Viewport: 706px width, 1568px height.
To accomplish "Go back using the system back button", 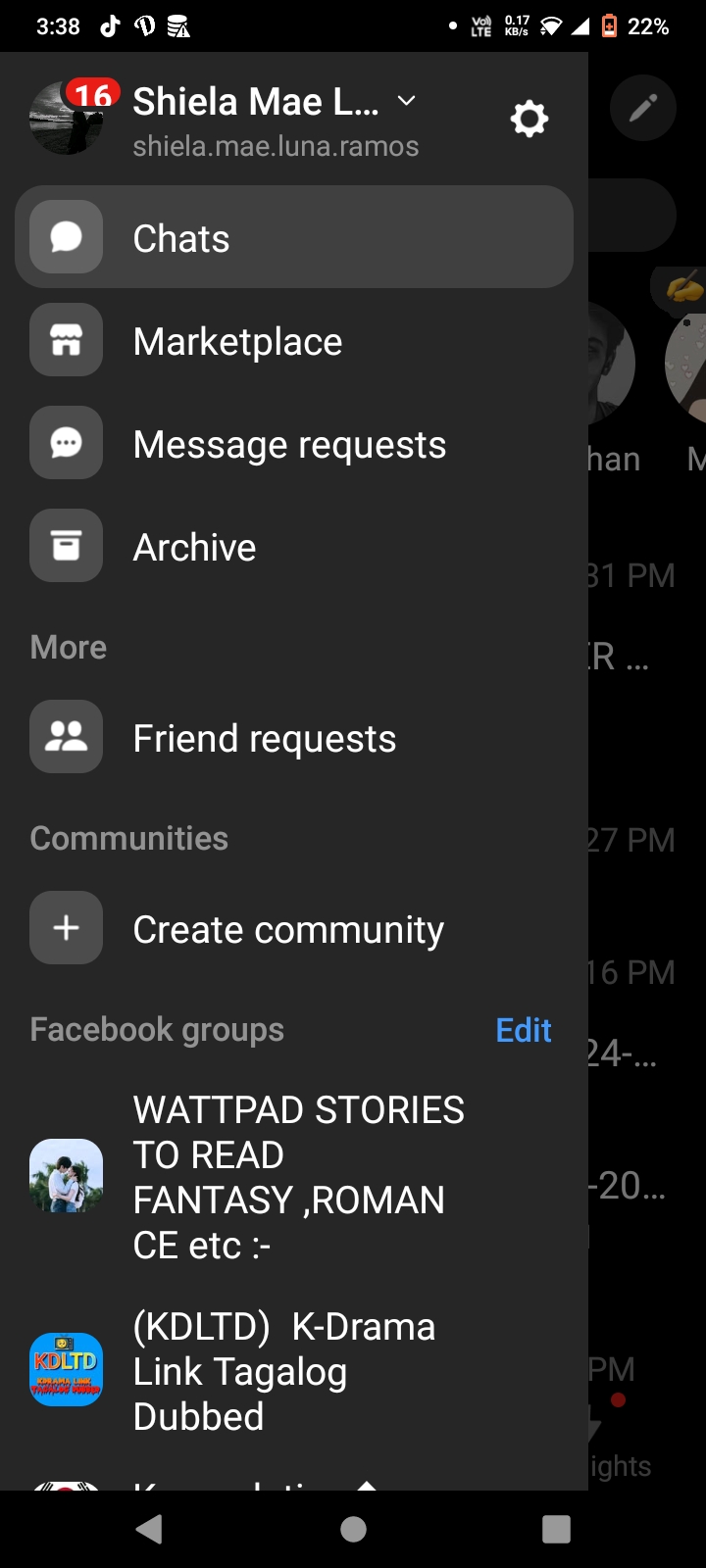I will coord(149,1529).
